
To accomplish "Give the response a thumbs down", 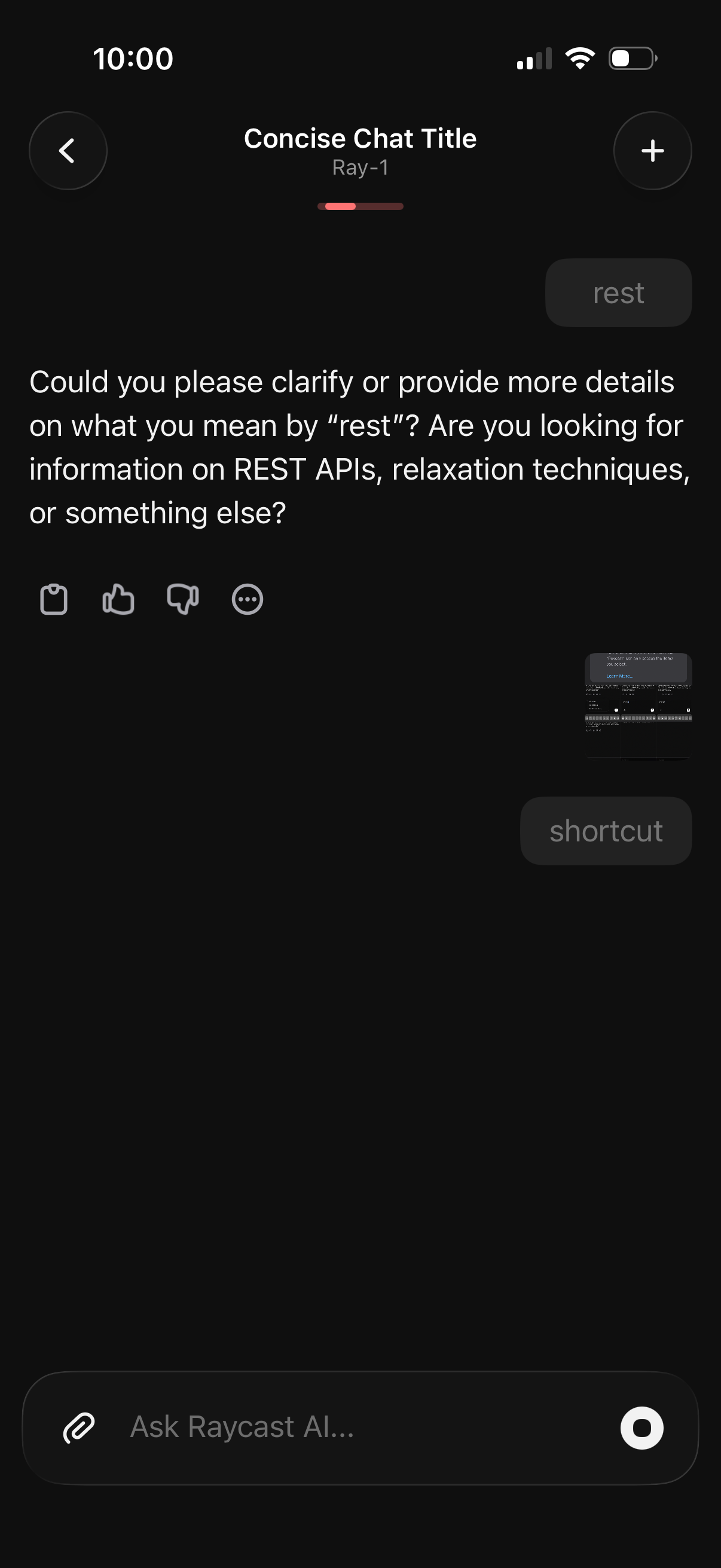I will 182,600.
